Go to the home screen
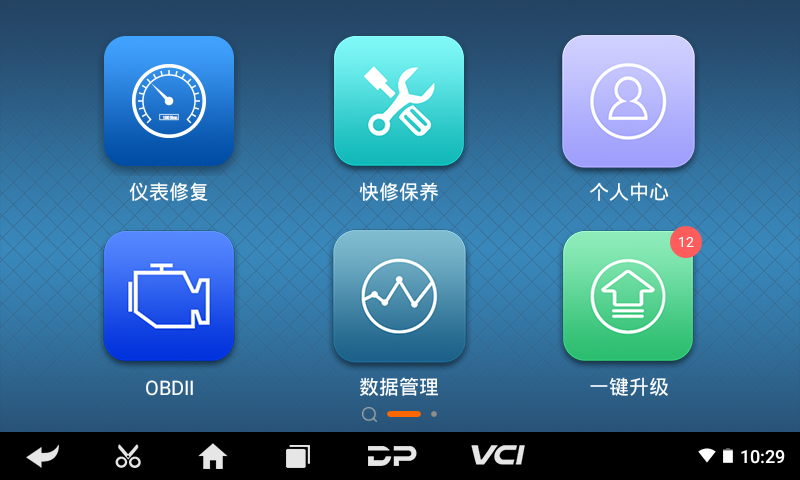The image size is (800, 480). point(213,456)
